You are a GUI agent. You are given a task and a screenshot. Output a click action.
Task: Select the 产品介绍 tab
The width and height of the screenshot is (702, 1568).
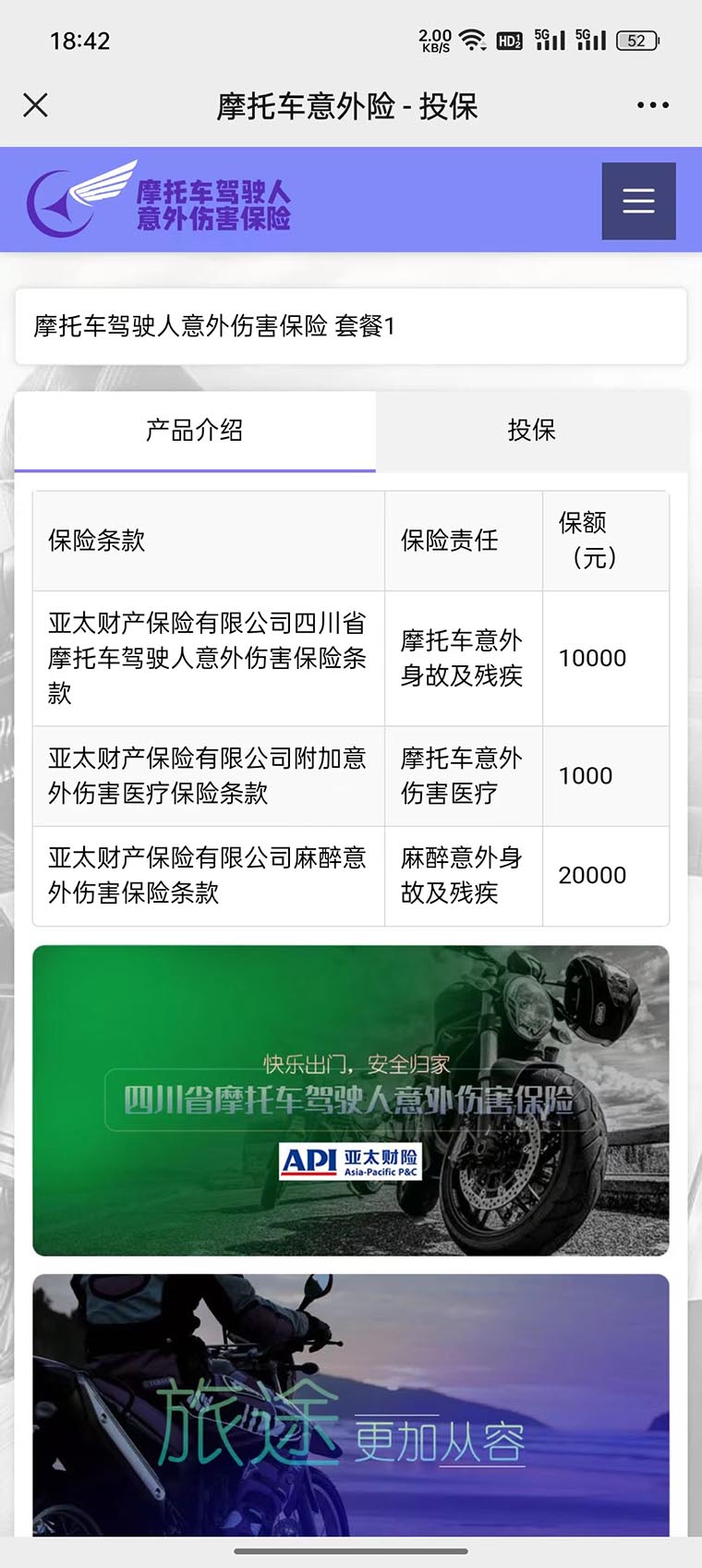point(195,431)
